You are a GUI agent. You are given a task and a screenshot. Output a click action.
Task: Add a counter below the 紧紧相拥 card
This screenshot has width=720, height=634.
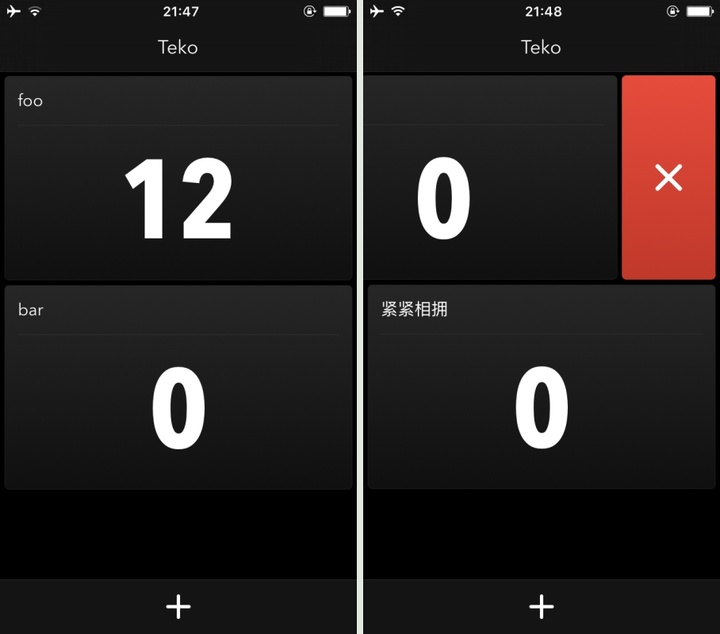tap(541, 606)
